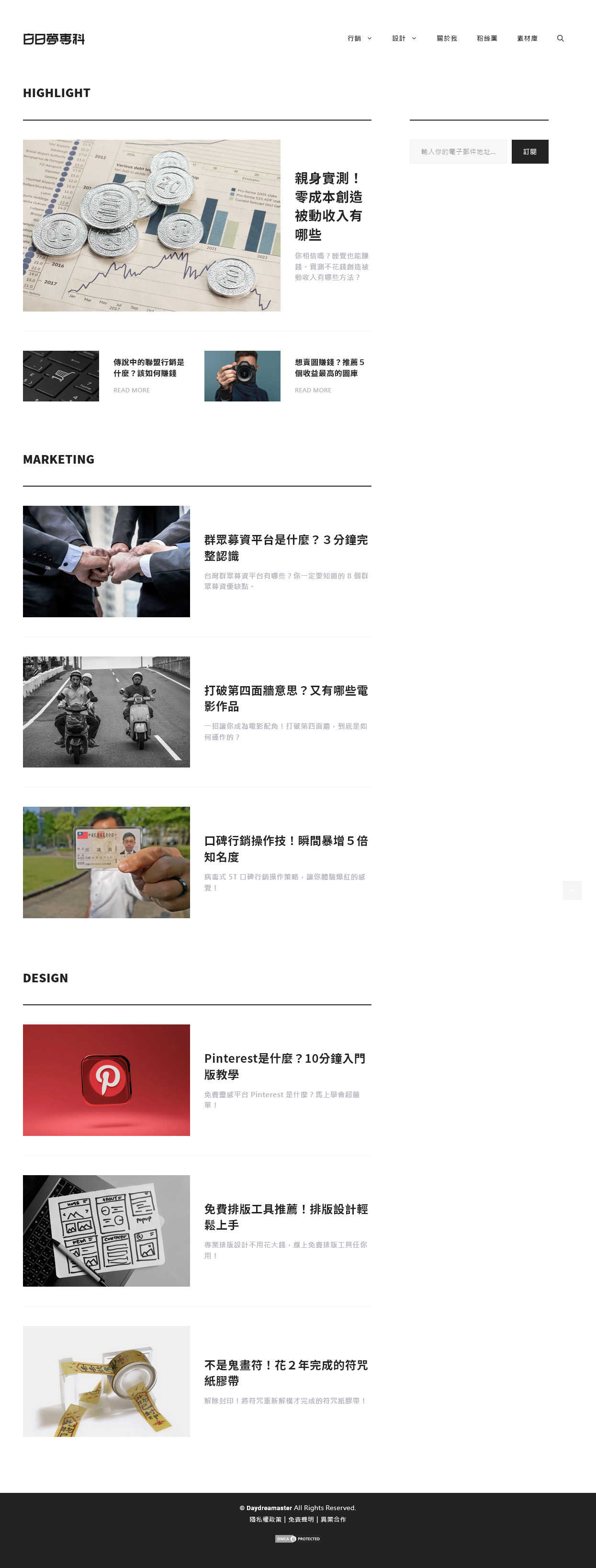Open 群眾募資平台是什麼 article
Image resolution: width=596 pixels, height=1568 pixels.
click(x=285, y=547)
